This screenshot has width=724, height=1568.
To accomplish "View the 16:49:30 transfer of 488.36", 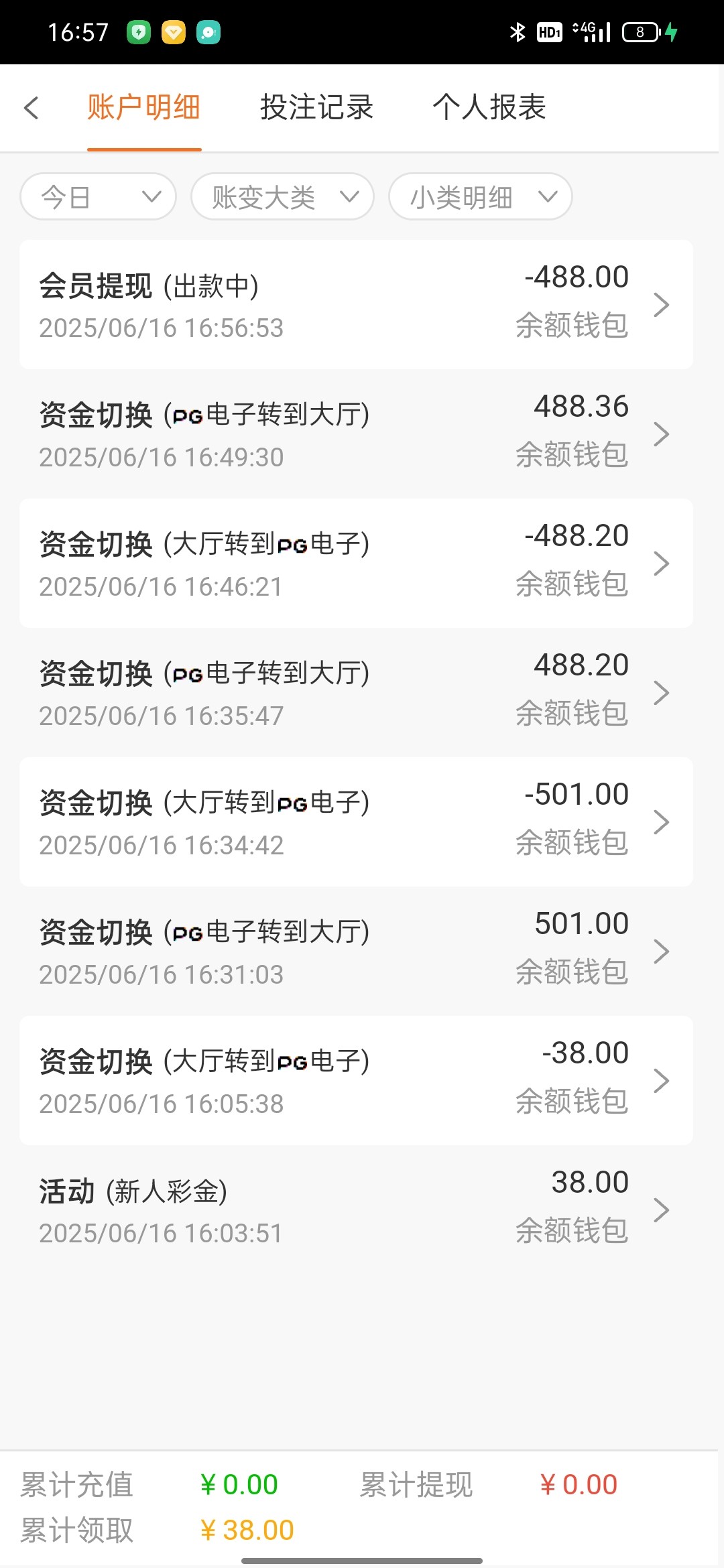I will [x=356, y=434].
